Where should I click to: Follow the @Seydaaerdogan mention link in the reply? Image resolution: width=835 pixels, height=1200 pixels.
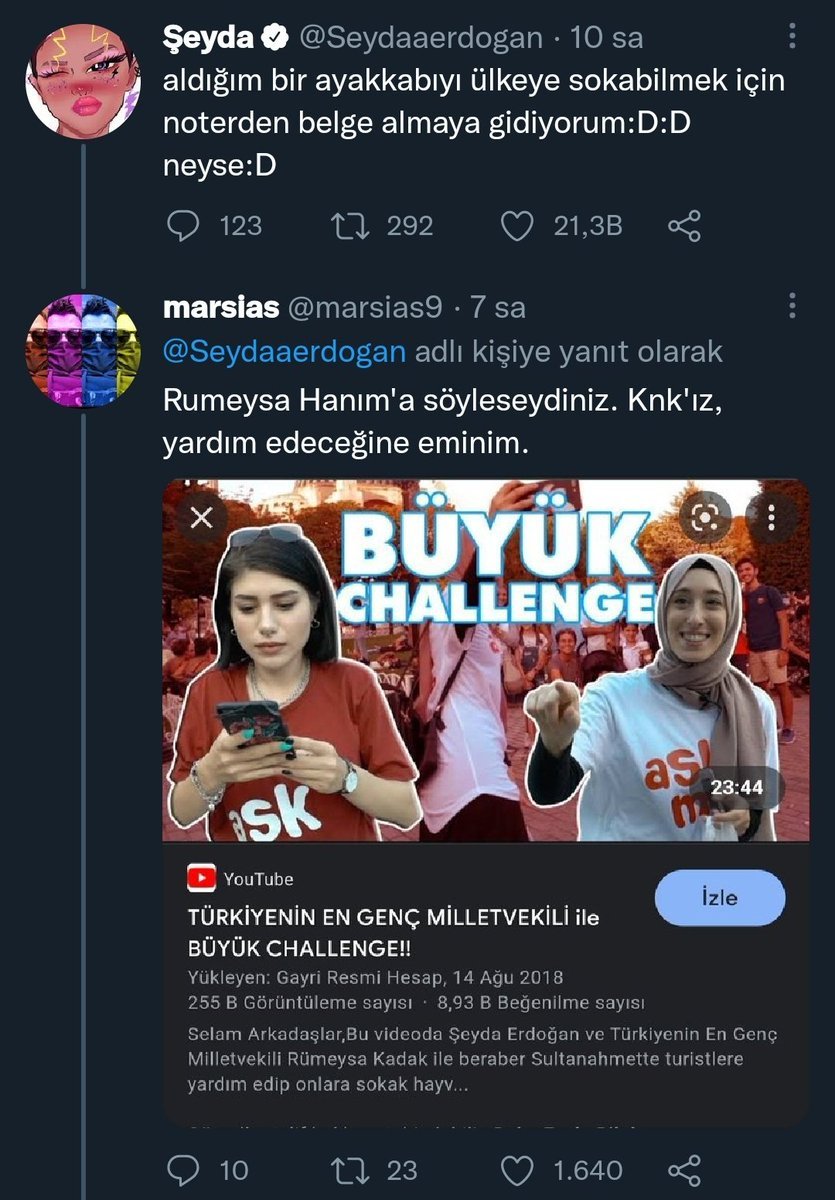click(x=284, y=352)
